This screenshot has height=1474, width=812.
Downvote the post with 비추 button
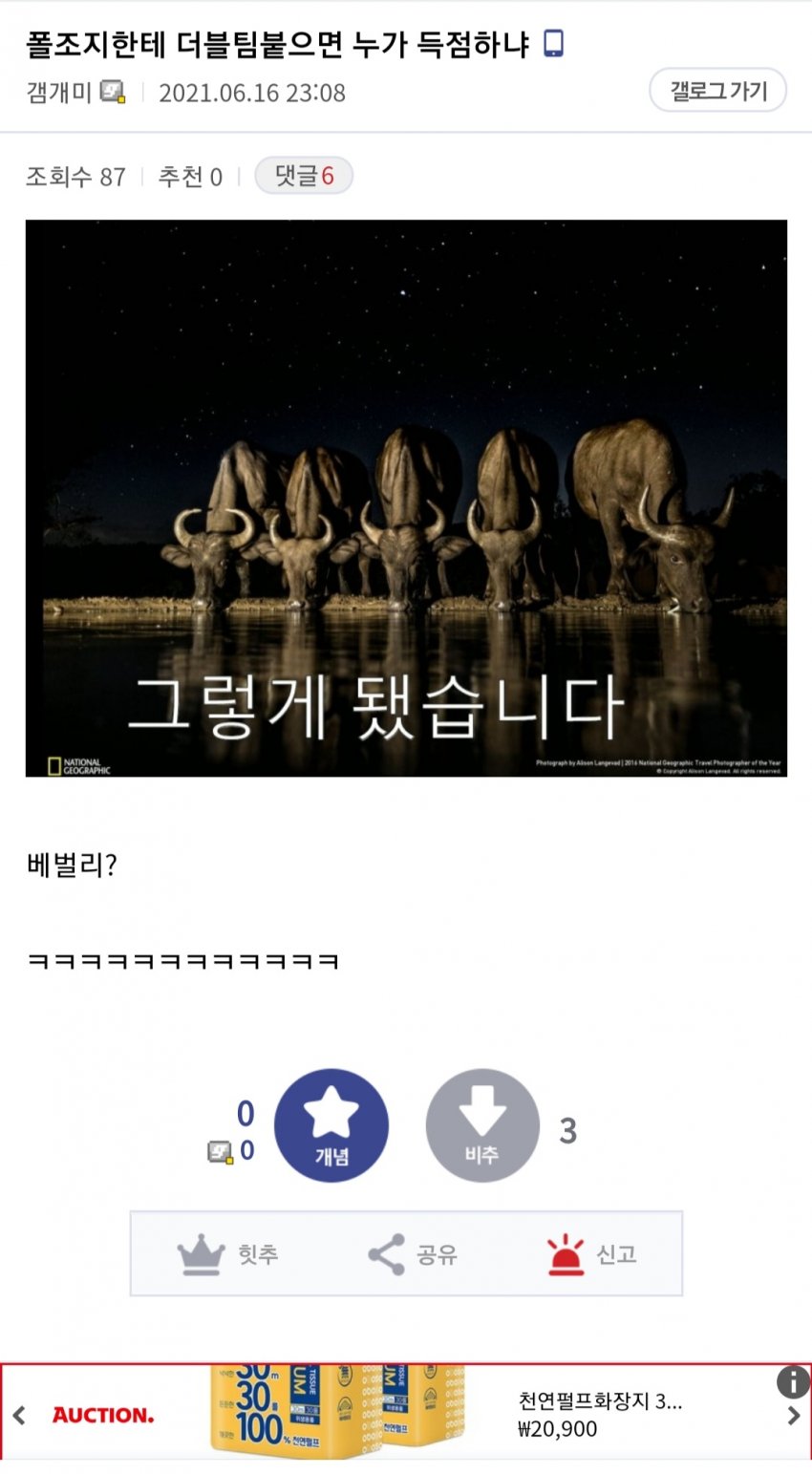point(482,1125)
